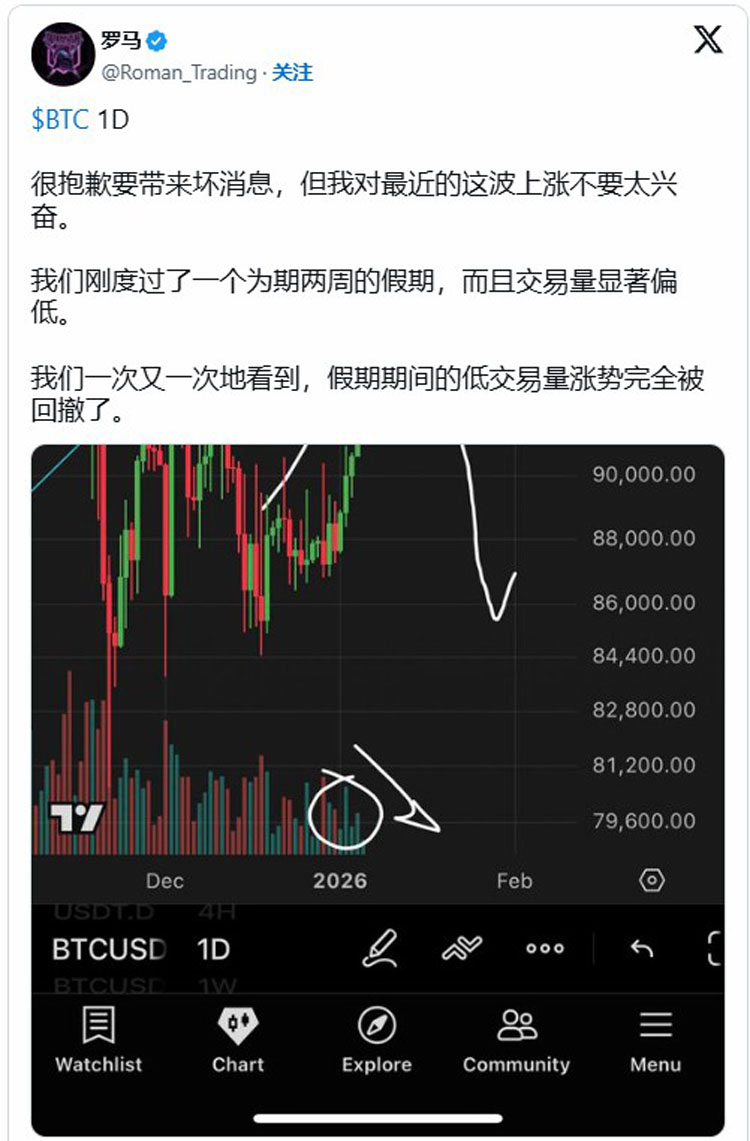Follow the Roman_Trading account via 关注
750x1141 pixels.
click(x=293, y=72)
